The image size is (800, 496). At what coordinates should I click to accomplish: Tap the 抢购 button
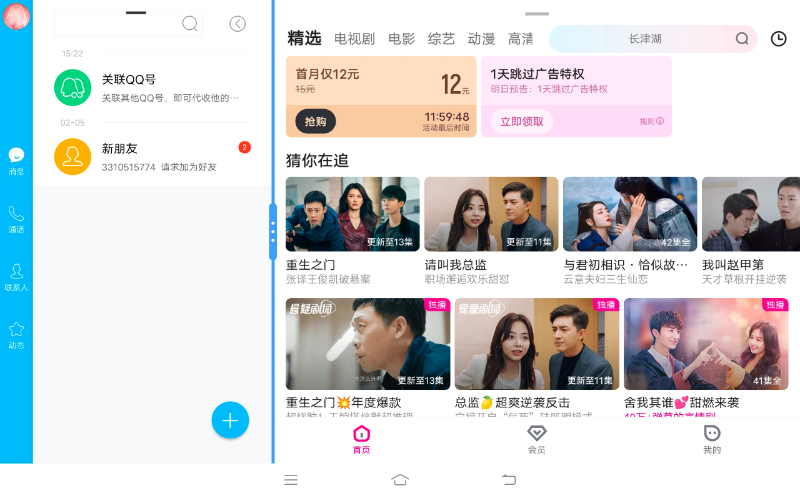coord(315,121)
